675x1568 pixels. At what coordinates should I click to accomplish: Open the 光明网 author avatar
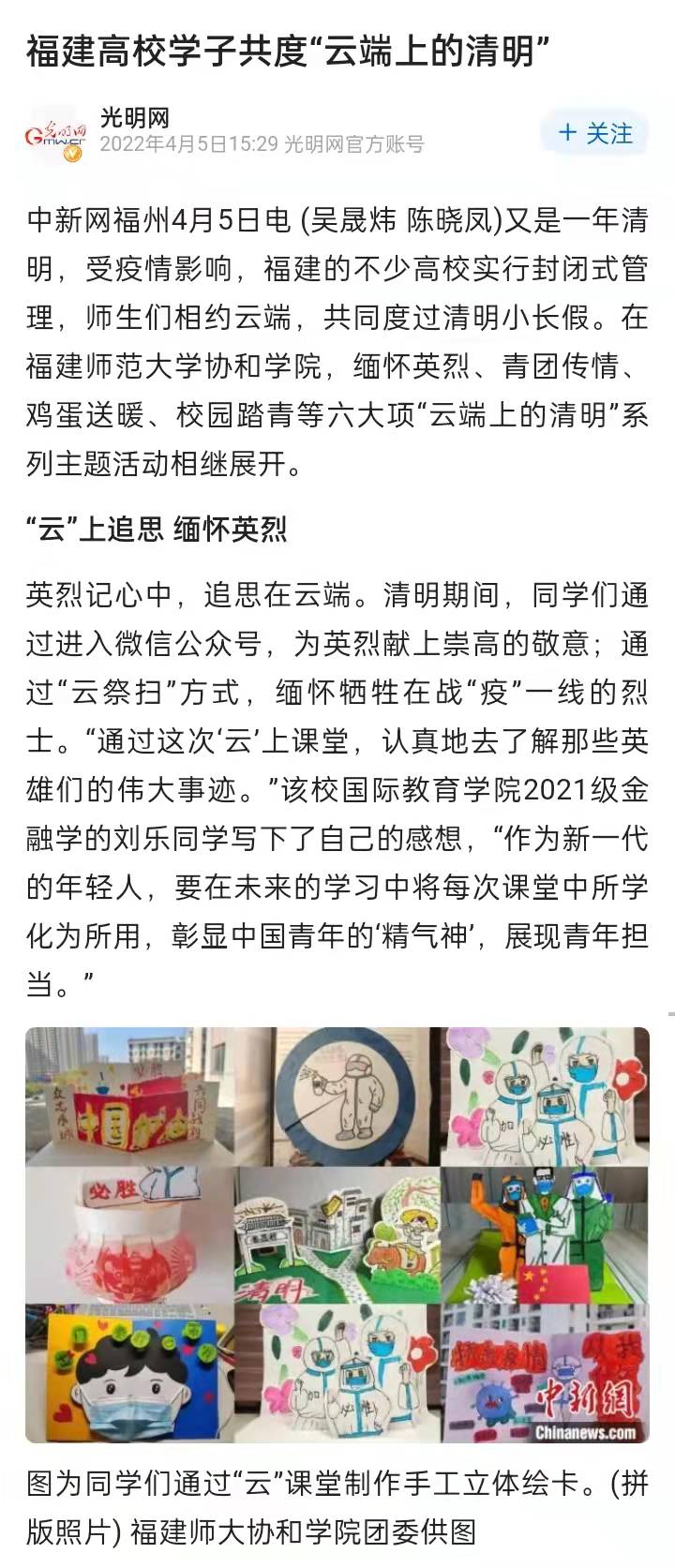click(54, 133)
